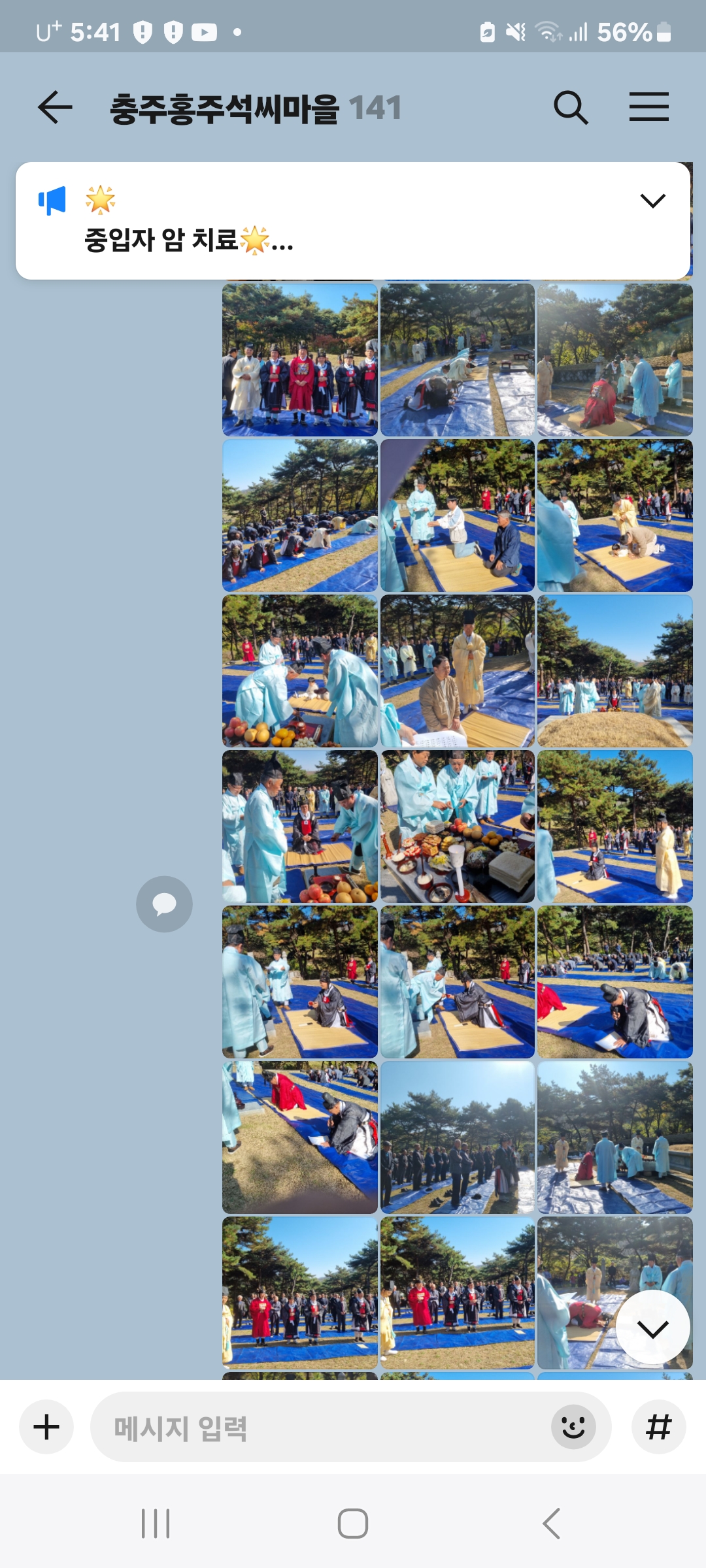Image resolution: width=706 pixels, height=1568 pixels.
Task: Expand the pinned notice 중입자 암 치료
Action: pos(652,201)
